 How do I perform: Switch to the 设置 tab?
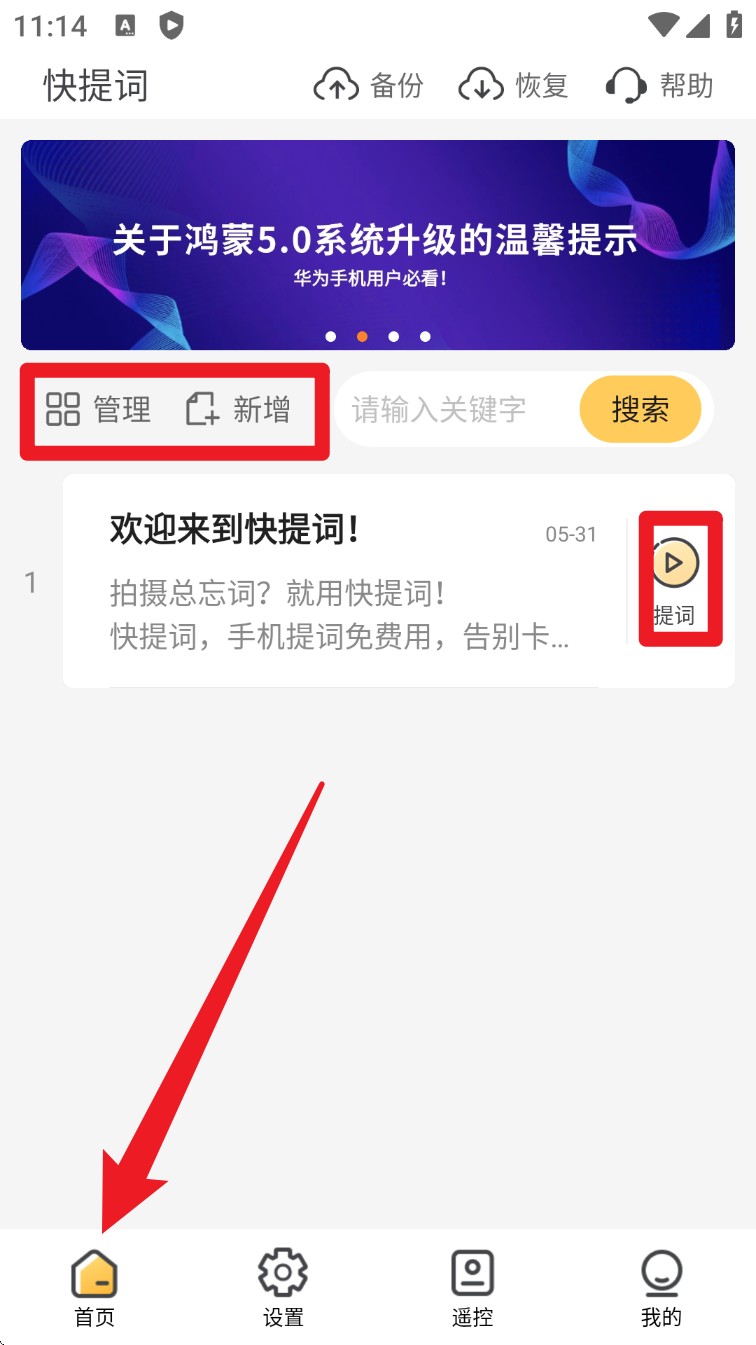pos(283,1288)
